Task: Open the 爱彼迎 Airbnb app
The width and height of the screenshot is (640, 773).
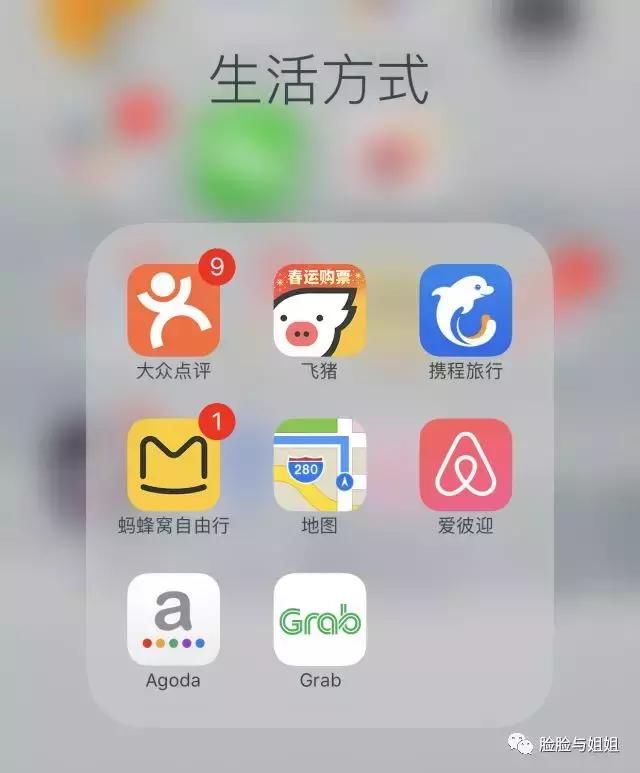Action: [x=465, y=464]
